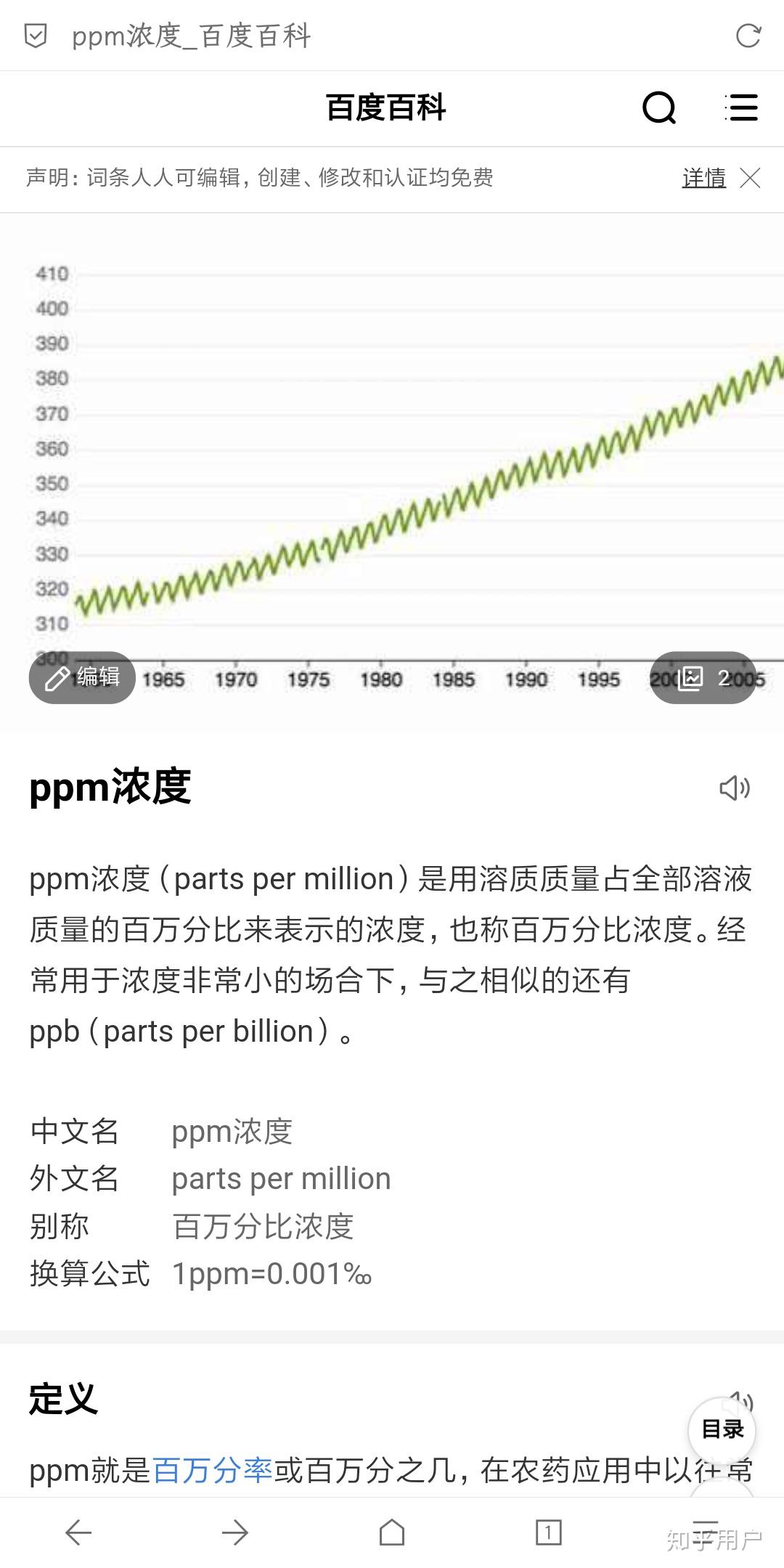Reload the page with the refresh icon

(x=748, y=36)
